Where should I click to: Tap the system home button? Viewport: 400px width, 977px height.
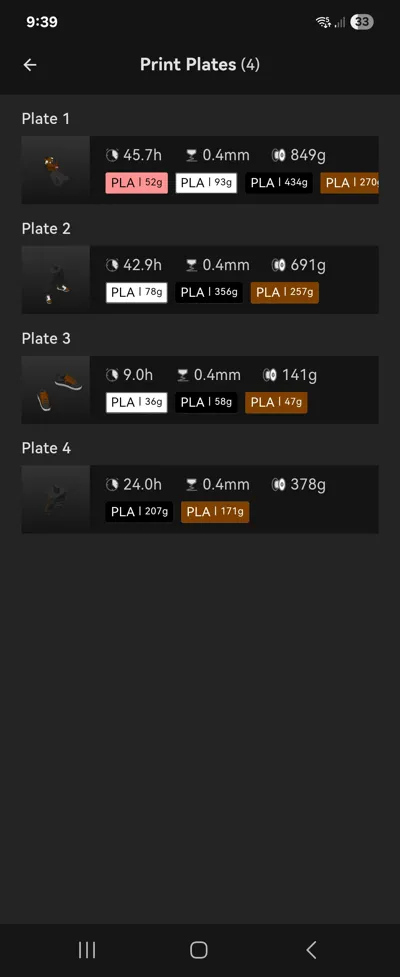pyautogui.click(x=199, y=950)
